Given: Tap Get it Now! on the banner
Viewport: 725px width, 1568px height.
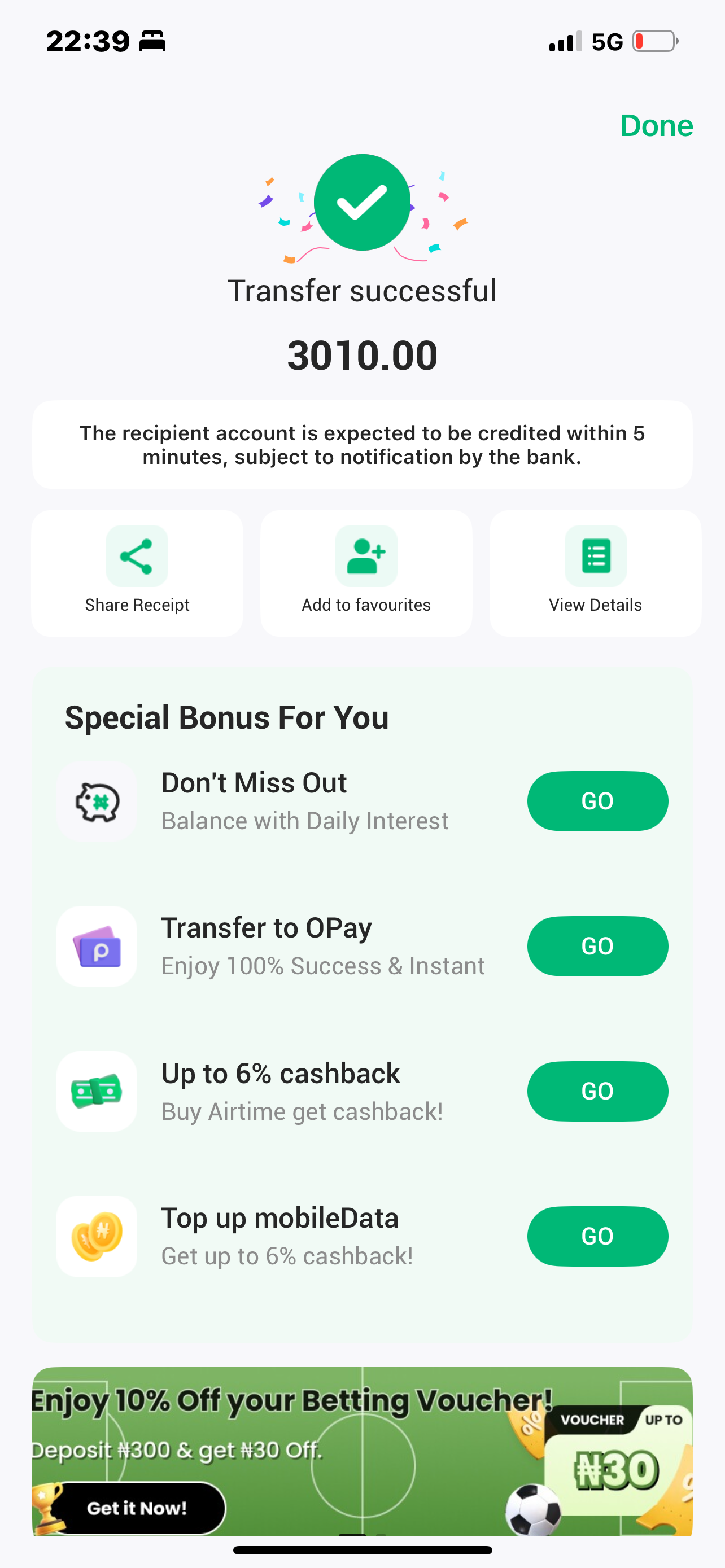Looking at the screenshot, I should [136, 1508].
